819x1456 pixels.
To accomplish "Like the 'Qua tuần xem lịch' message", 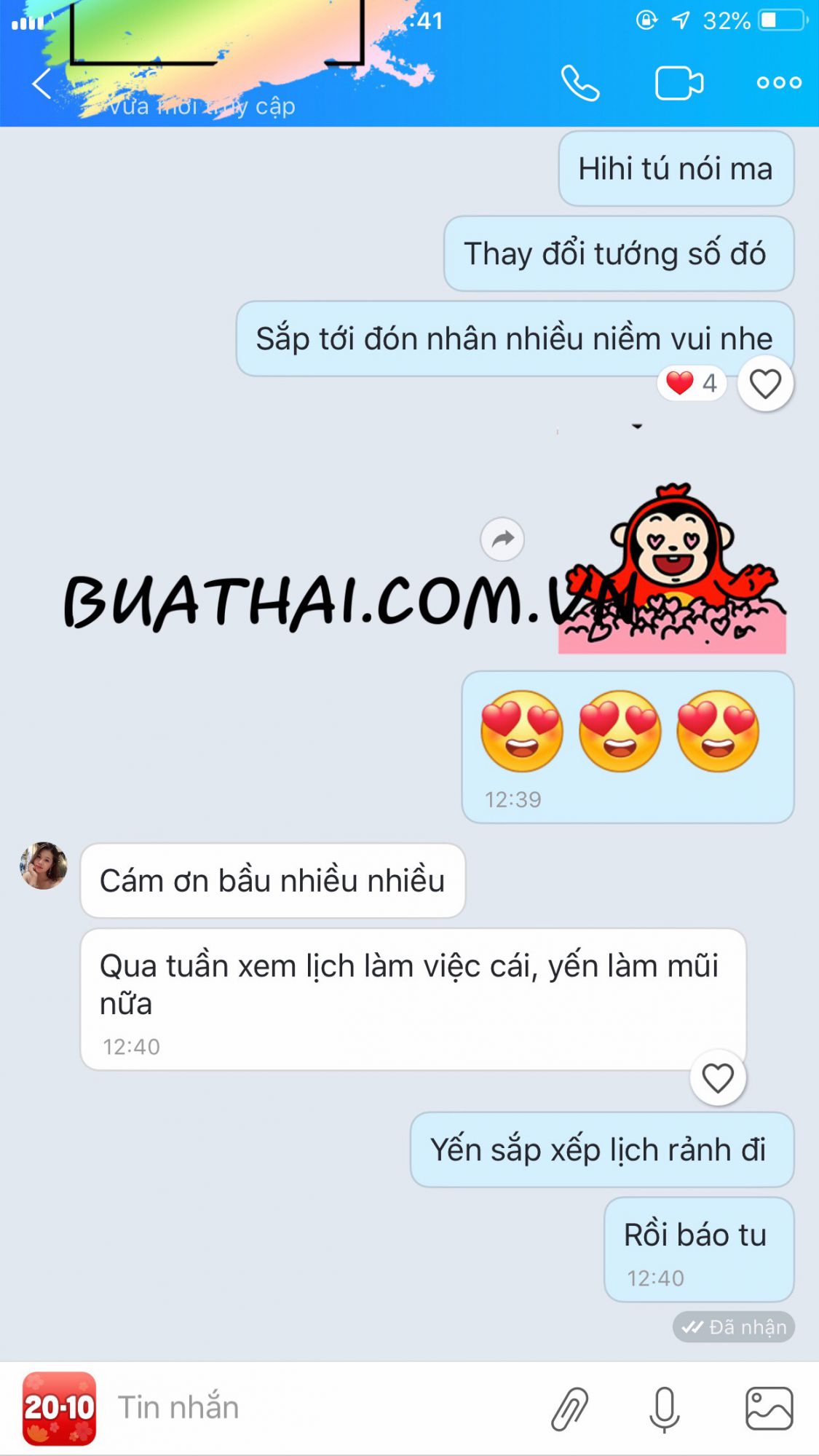I will click(x=718, y=1078).
